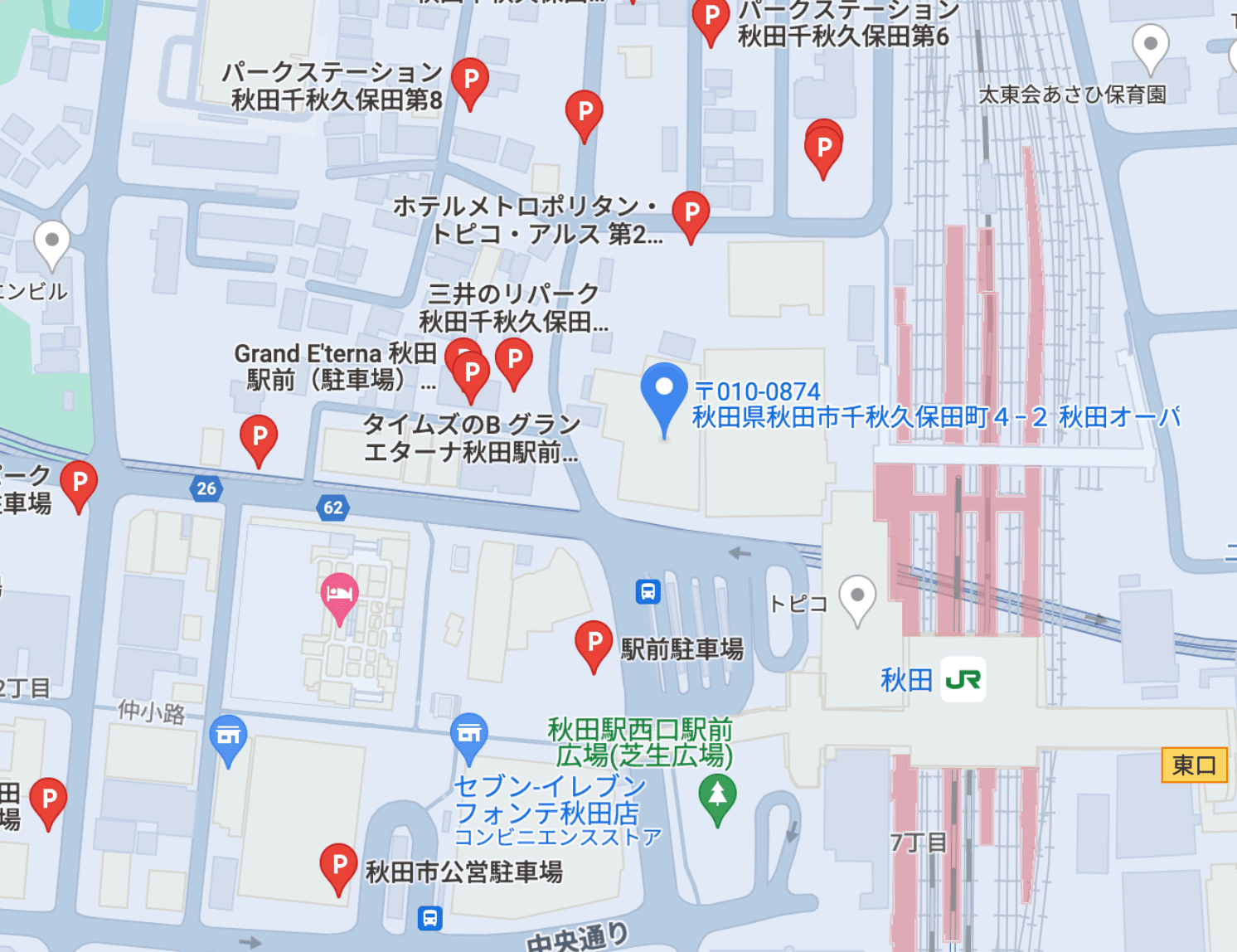
Task: Open the shop marker near 仲小路
Action: pyautogui.click(x=228, y=736)
